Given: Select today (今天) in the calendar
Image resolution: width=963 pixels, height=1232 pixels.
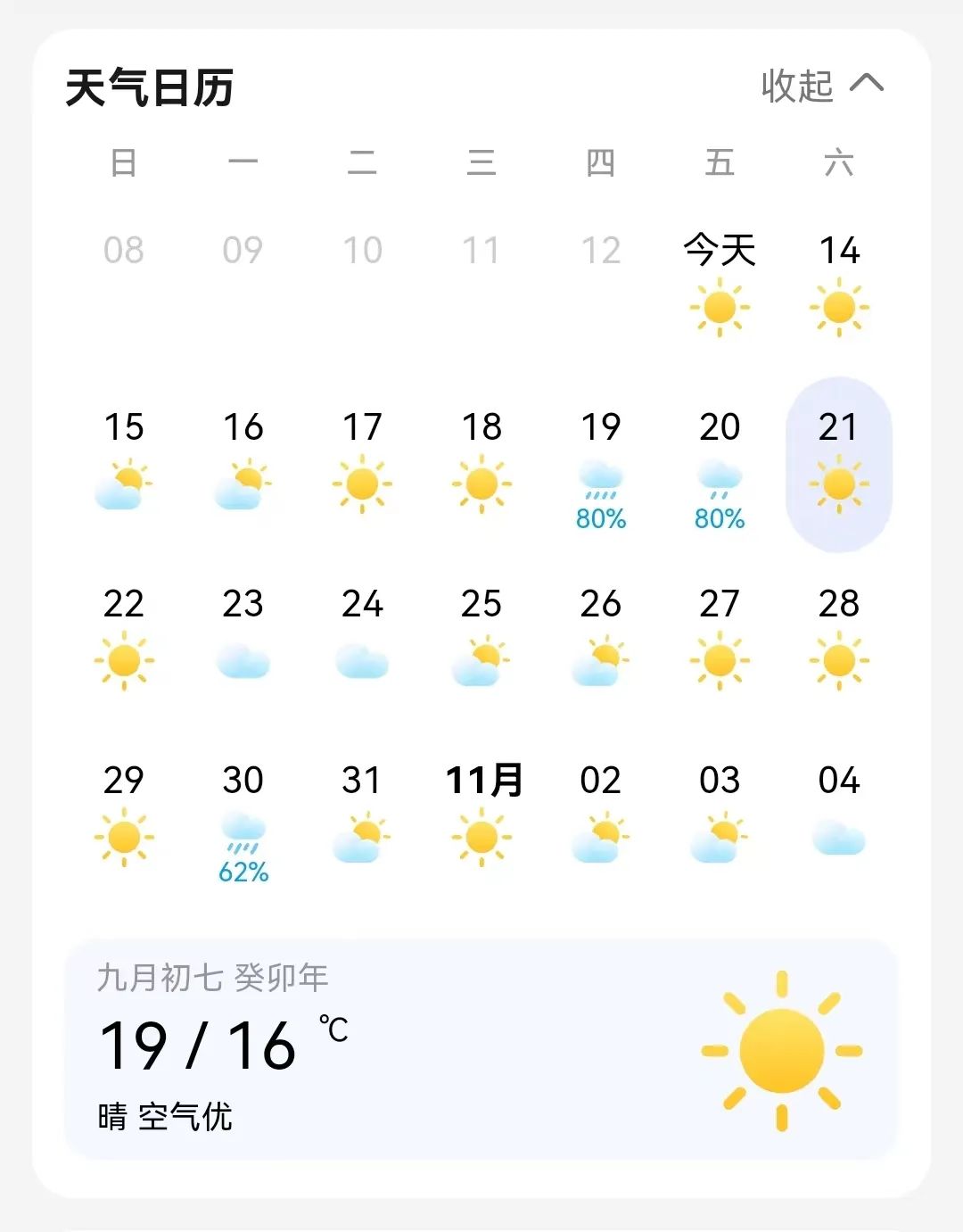Looking at the screenshot, I should (719, 285).
